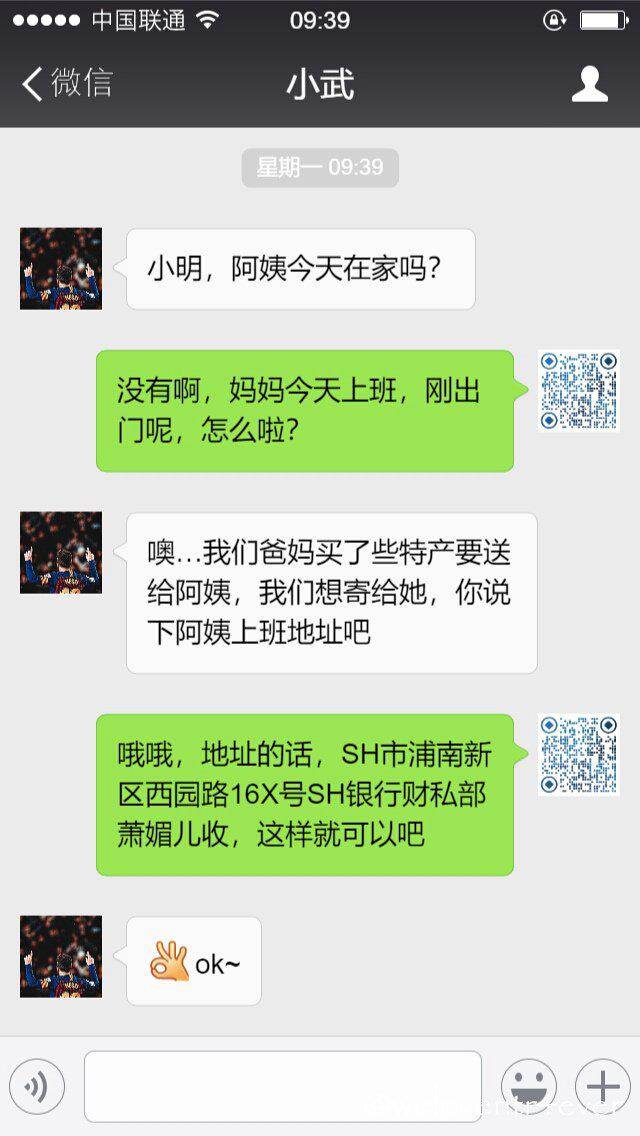This screenshot has height=1136, width=640.
Task: Open the plus attachment menu
Action: point(602,1086)
